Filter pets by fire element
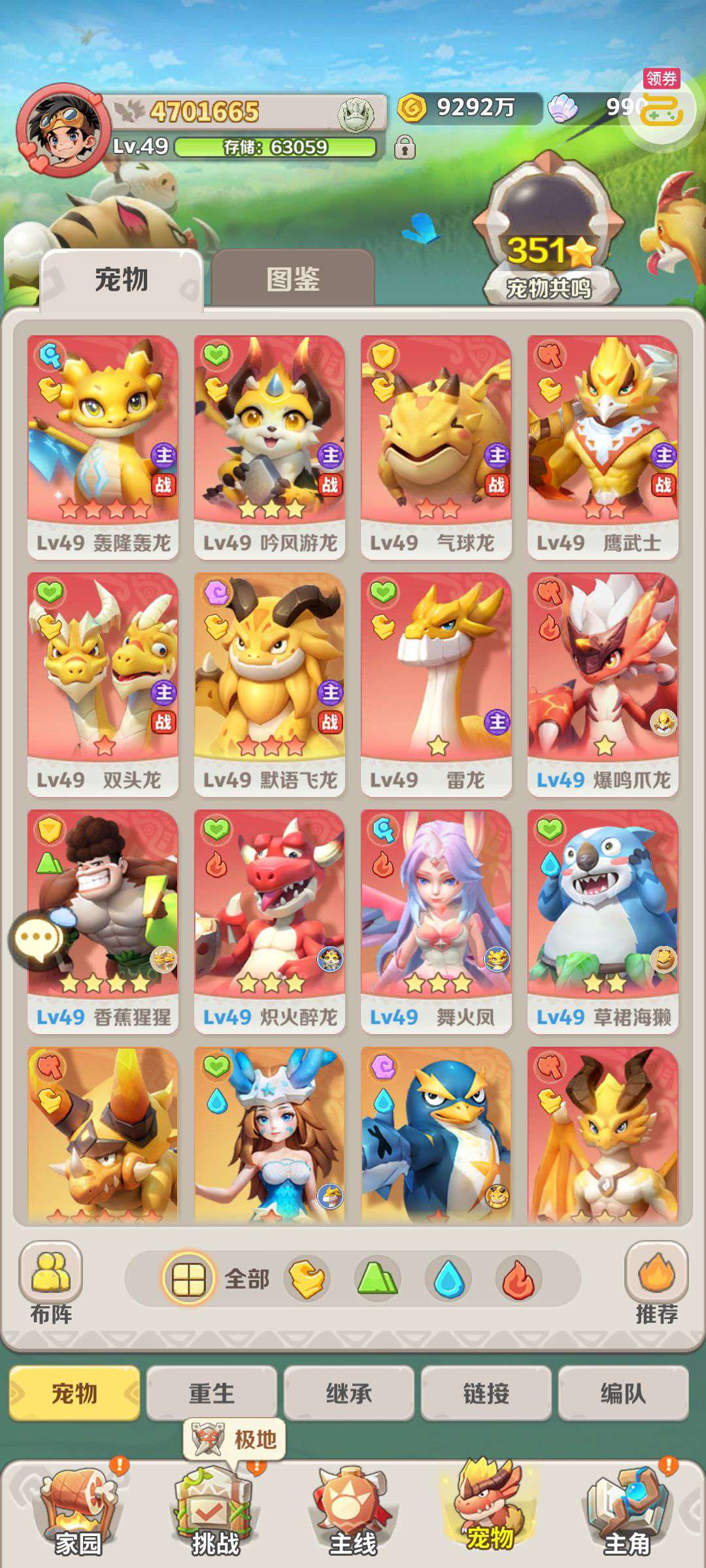 (x=518, y=1279)
